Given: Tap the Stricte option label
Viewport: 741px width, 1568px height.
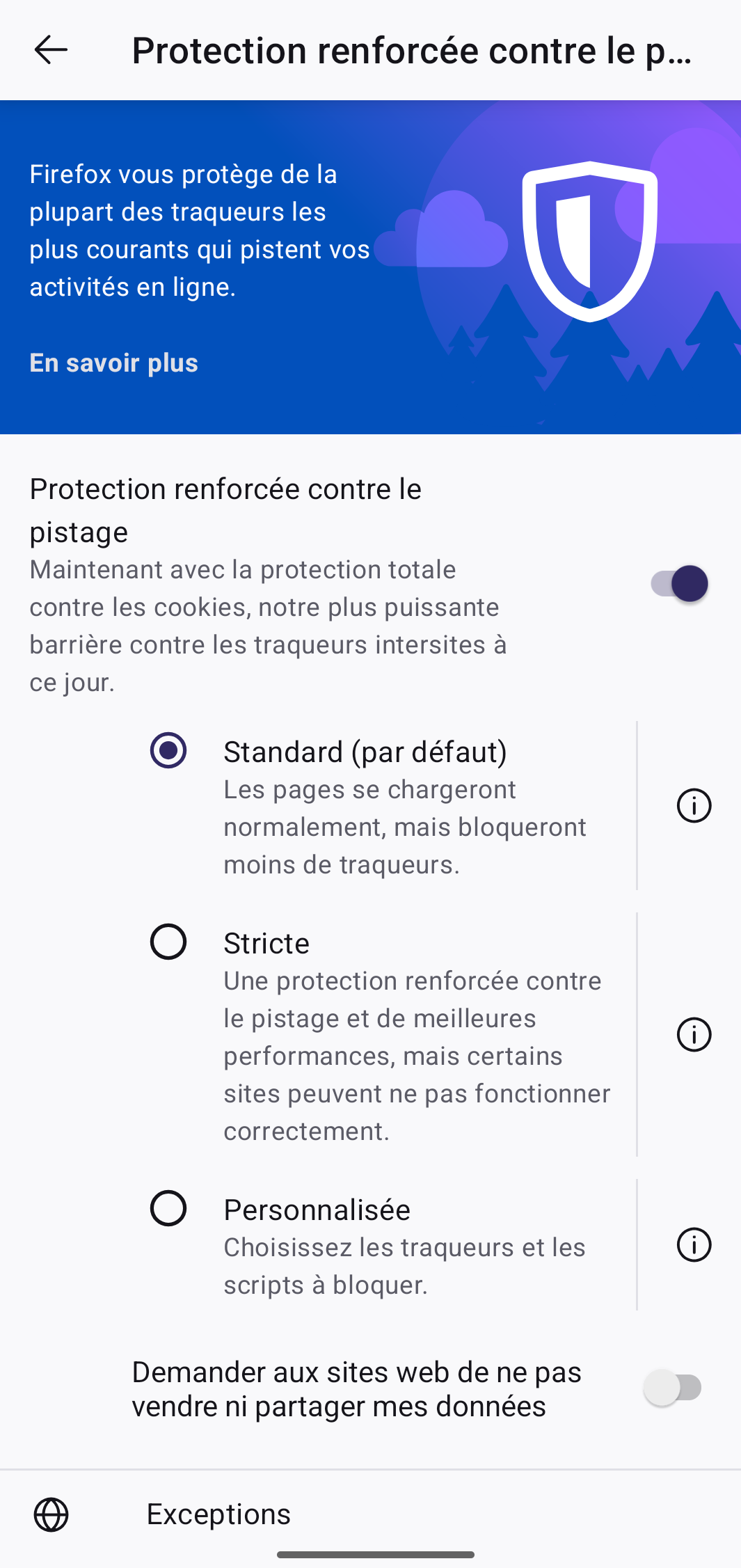Looking at the screenshot, I should pos(266,943).
